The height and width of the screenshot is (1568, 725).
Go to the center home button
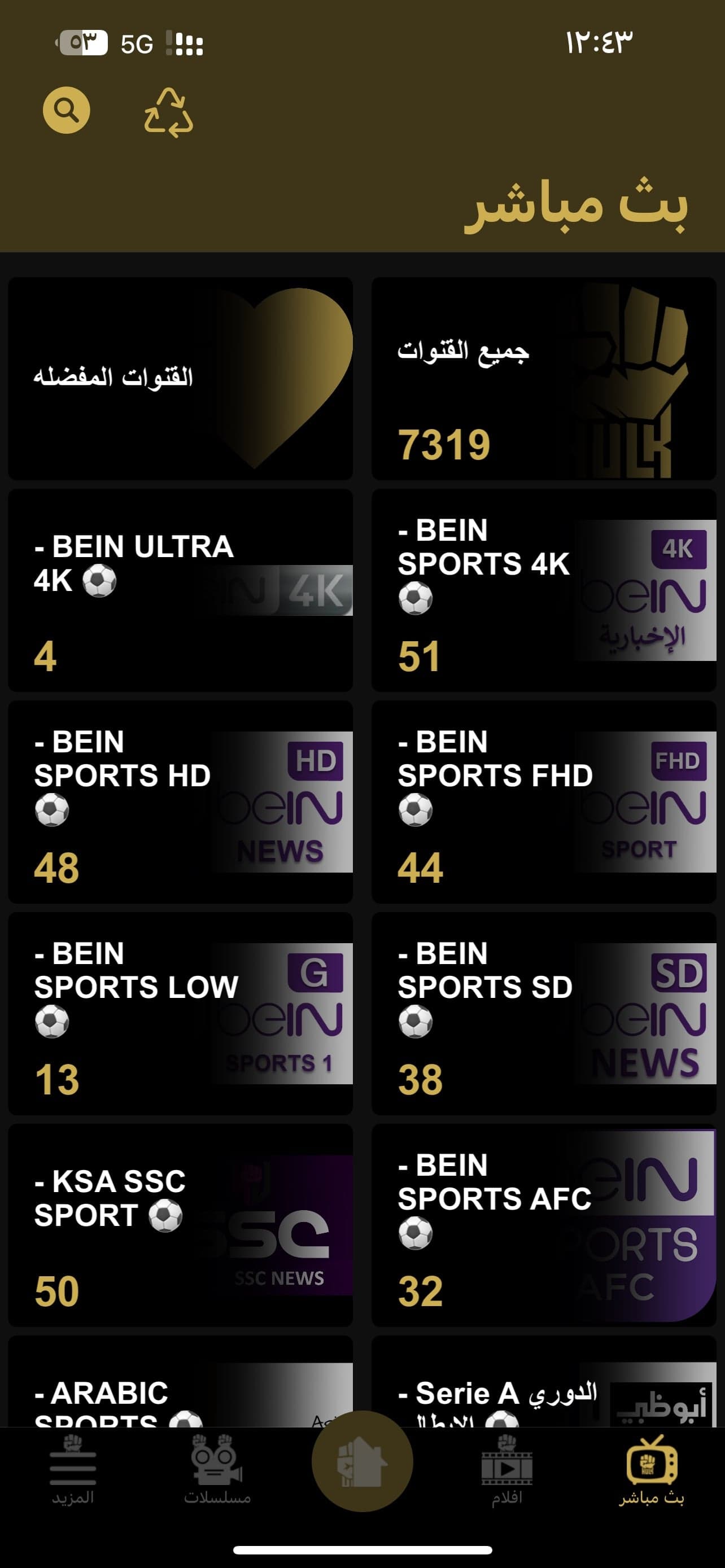tap(362, 1461)
